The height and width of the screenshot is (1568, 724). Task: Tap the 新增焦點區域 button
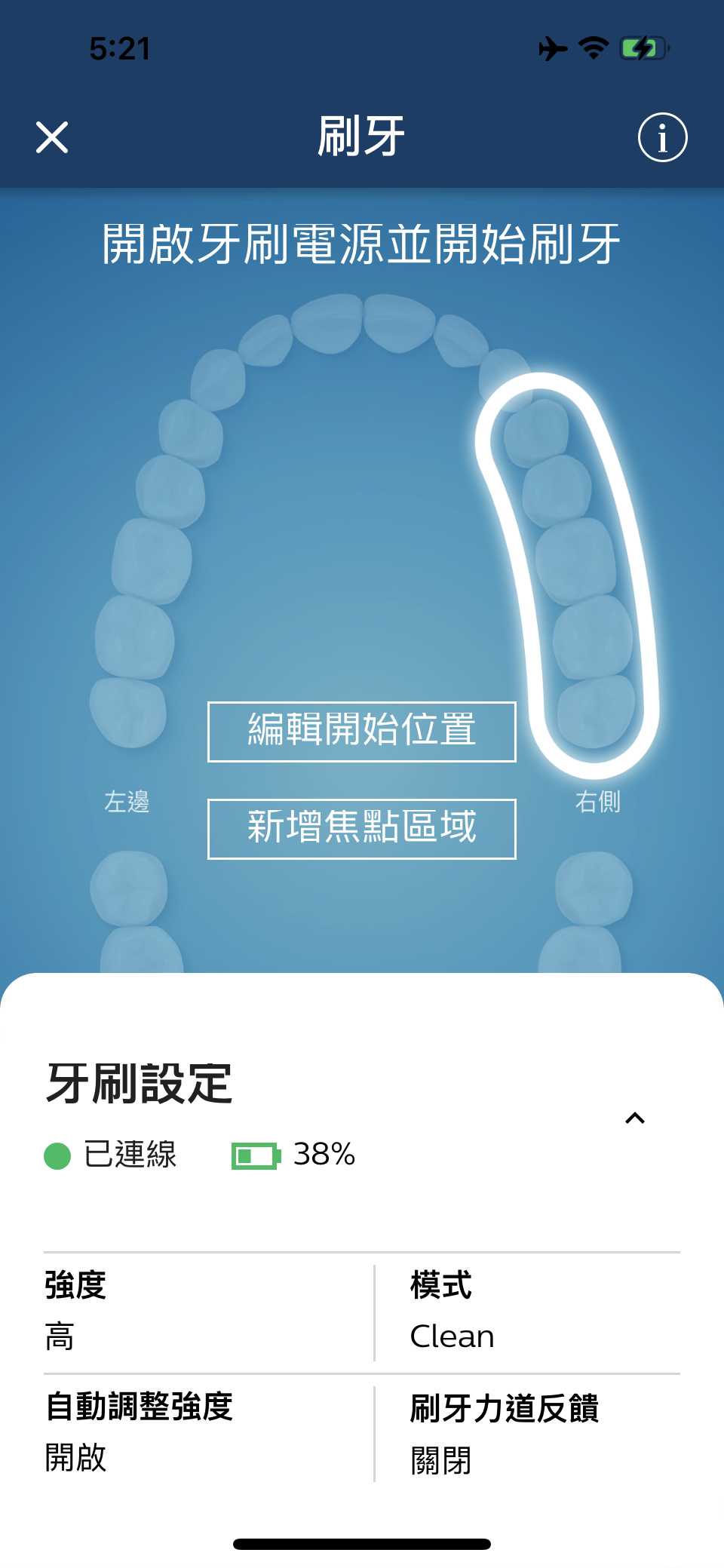362,828
